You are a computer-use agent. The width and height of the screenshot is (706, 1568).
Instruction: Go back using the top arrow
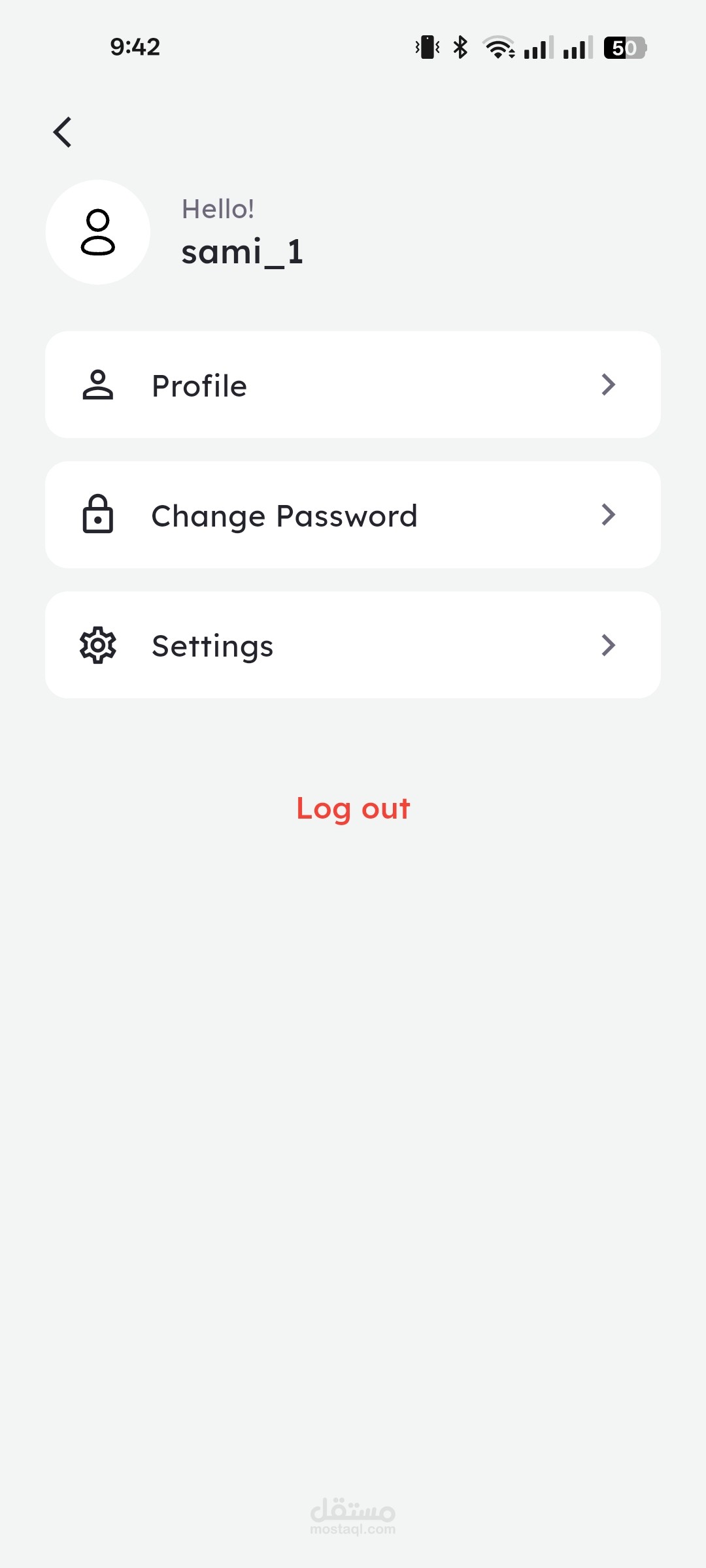[x=63, y=133]
